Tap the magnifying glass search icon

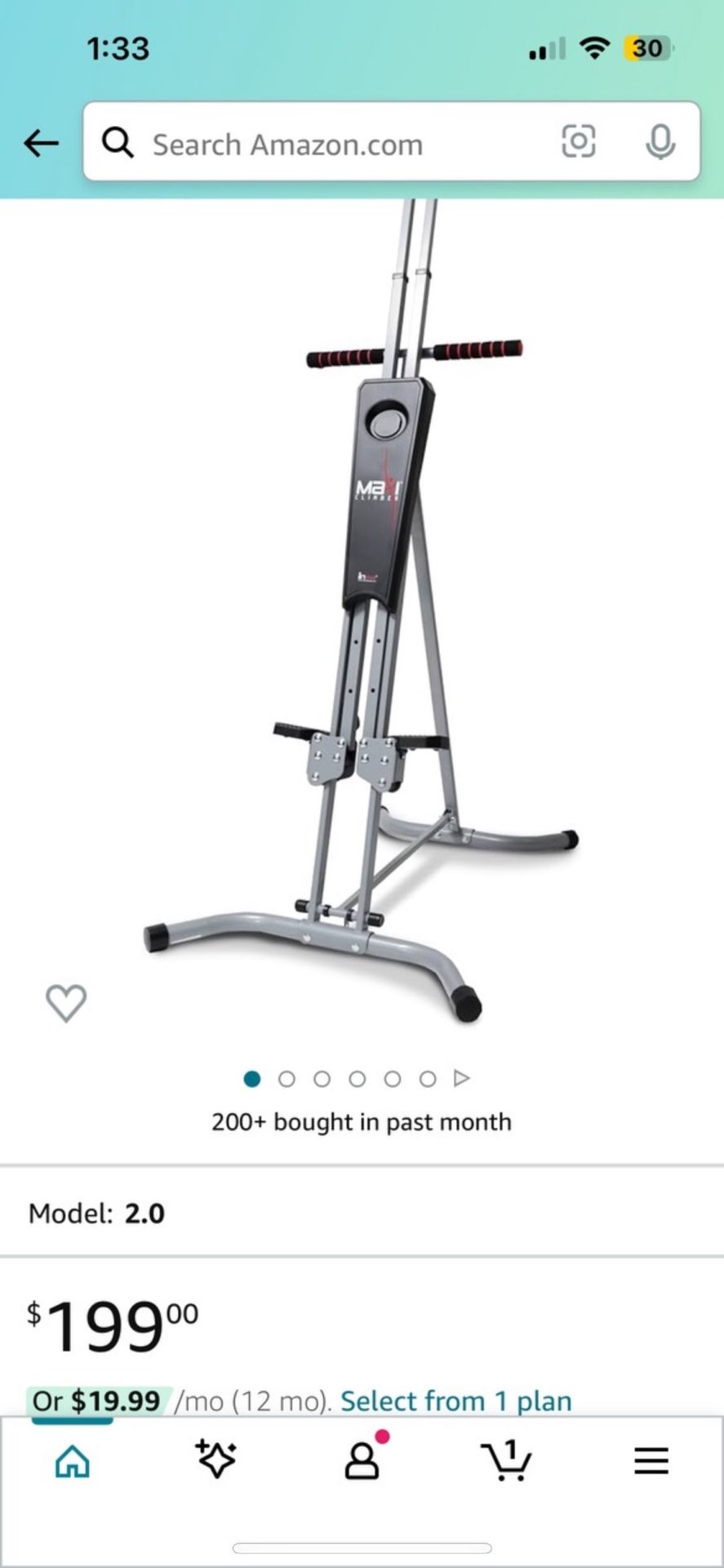119,143
